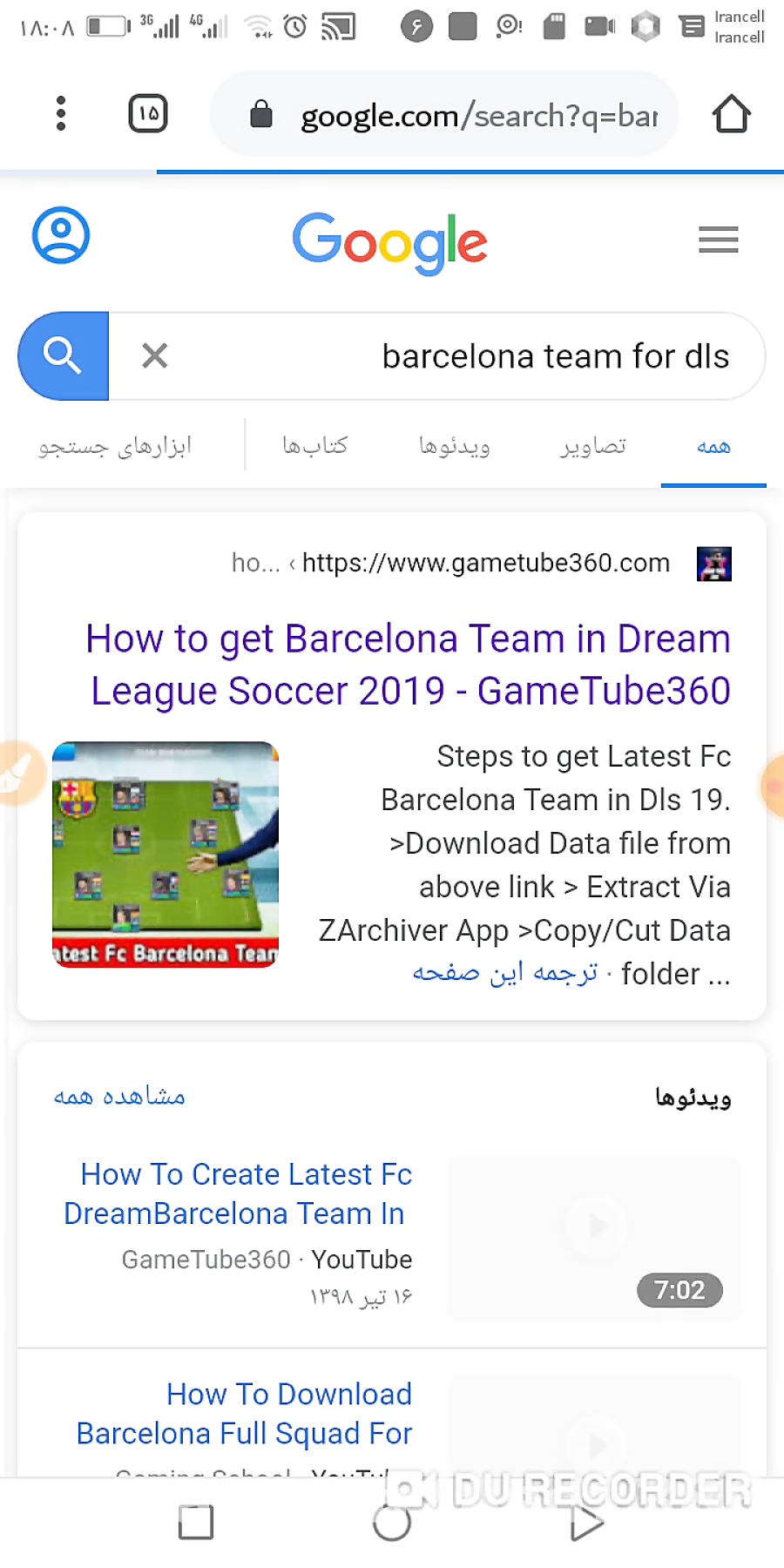784x1568 pixels.
Task: Tap the Barcelona team formation thumbnail
Action: pos(166,855)
